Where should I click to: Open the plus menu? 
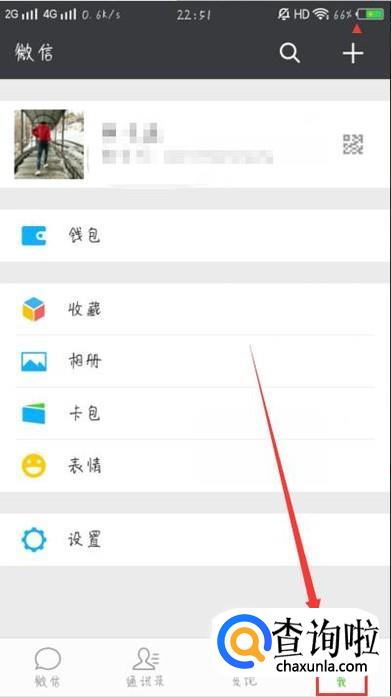tap(353, 53)
